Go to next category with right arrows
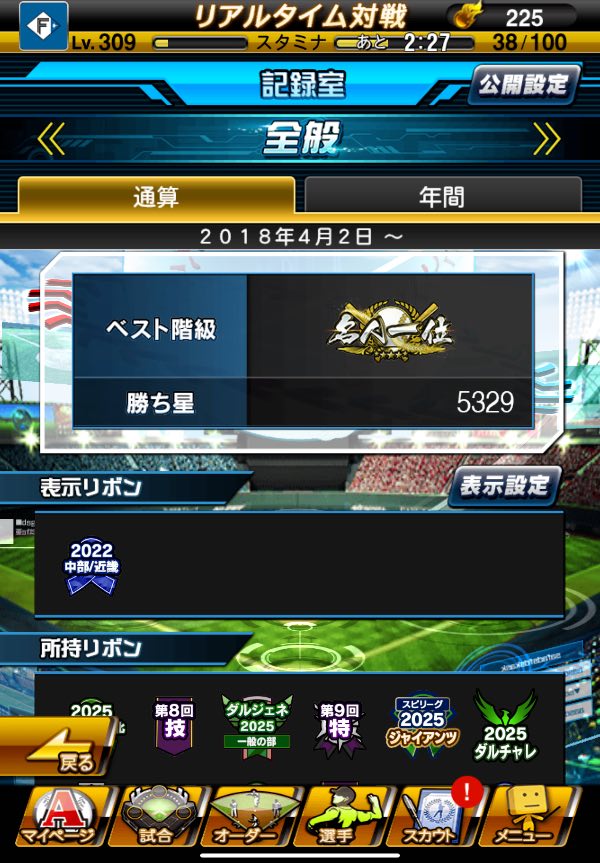Viewport: 600px width, 863px height. pos(546,139)
